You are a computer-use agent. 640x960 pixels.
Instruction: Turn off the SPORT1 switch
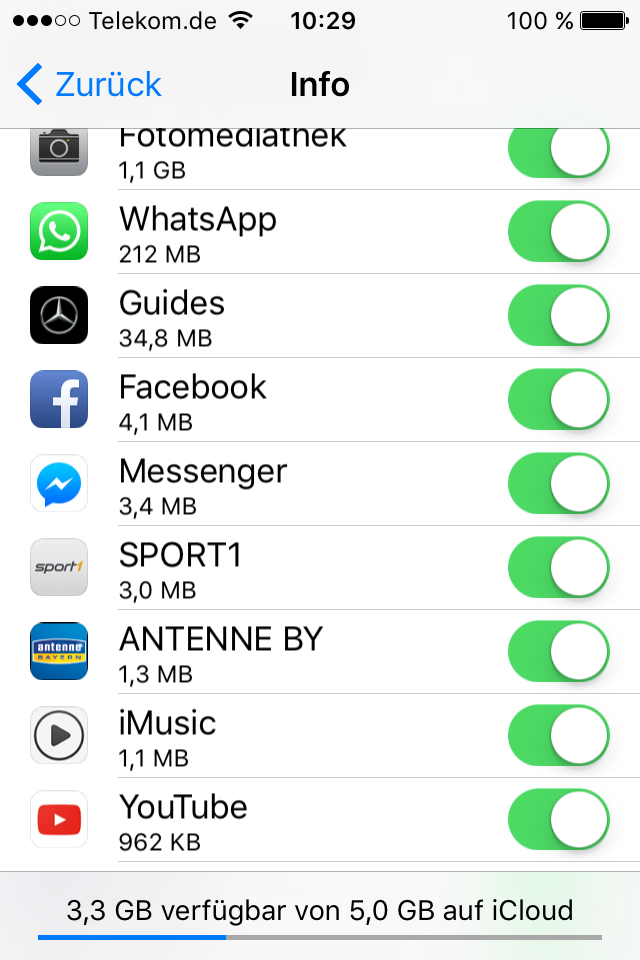(x=559, y=567)
